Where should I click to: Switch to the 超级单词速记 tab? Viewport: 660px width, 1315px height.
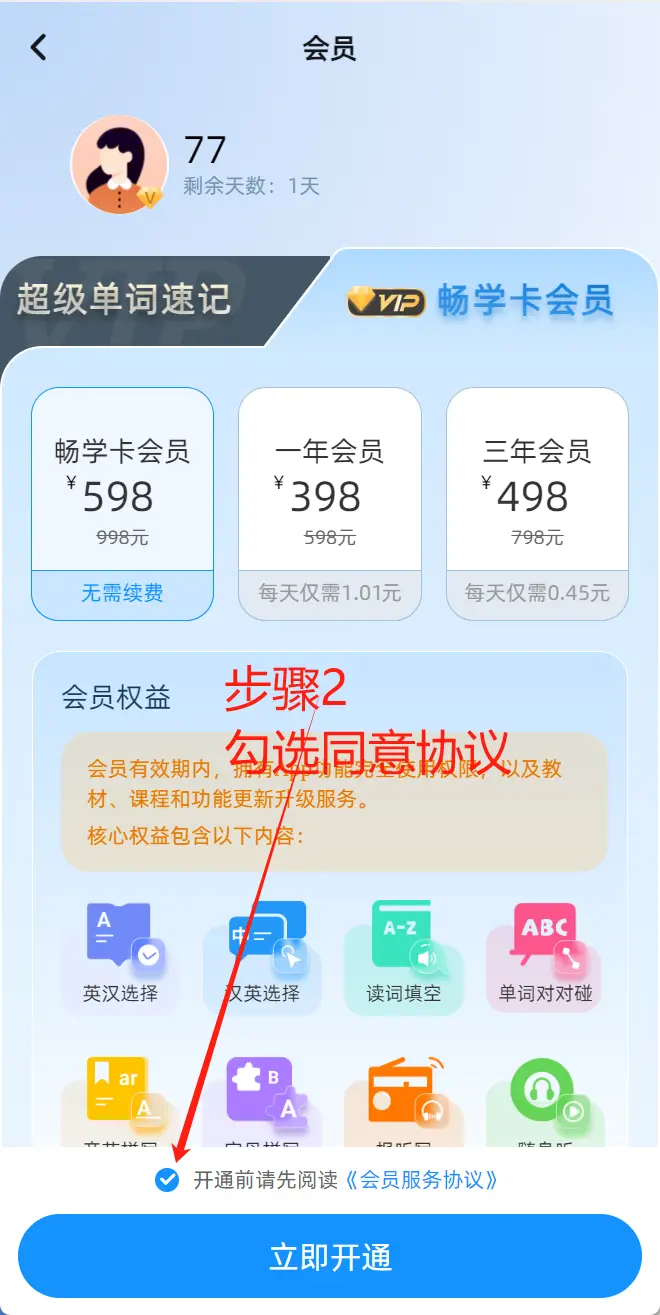[x=124, y=299]
